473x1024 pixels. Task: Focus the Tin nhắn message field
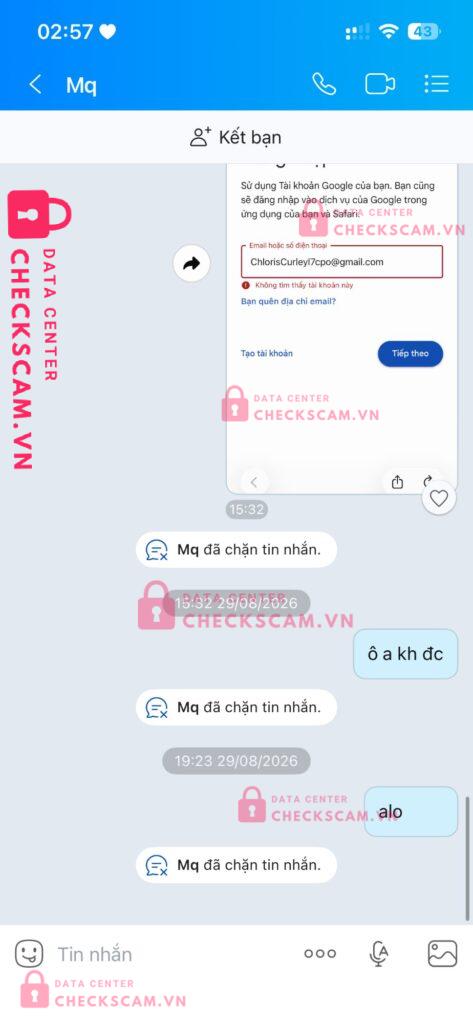(x=173, y=954)
